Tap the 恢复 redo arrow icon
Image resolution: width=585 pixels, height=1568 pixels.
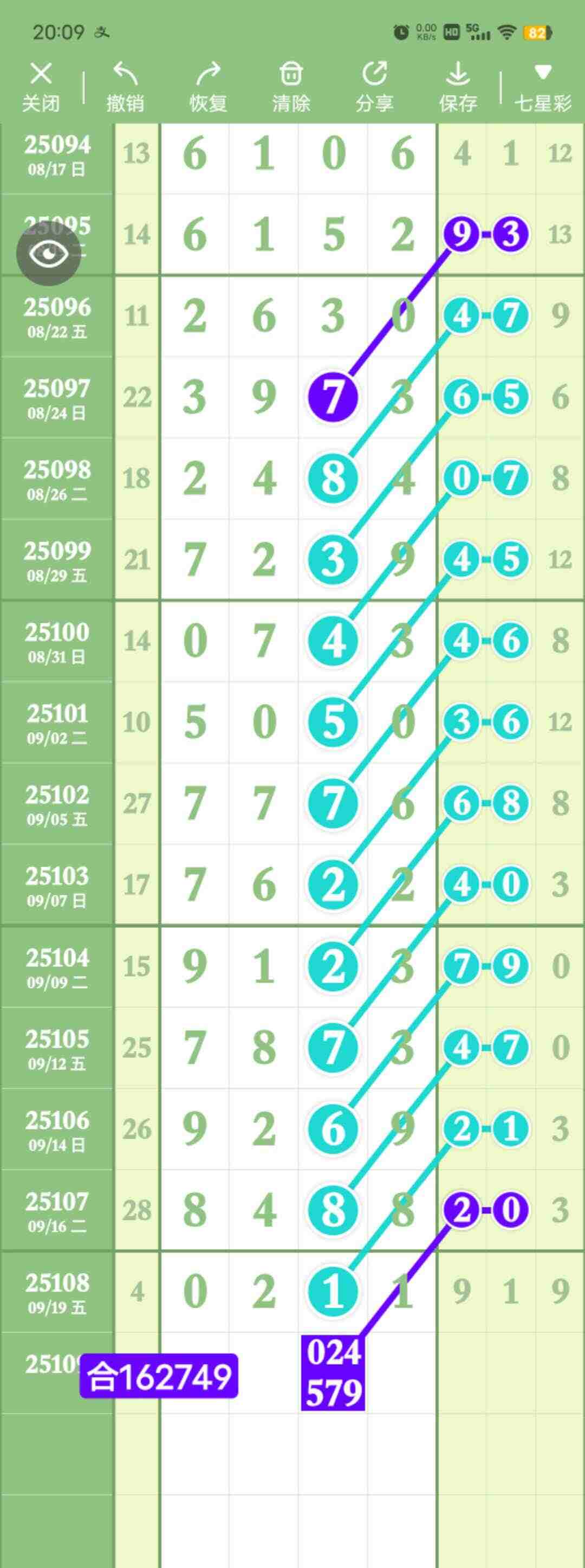coord(207,74)
